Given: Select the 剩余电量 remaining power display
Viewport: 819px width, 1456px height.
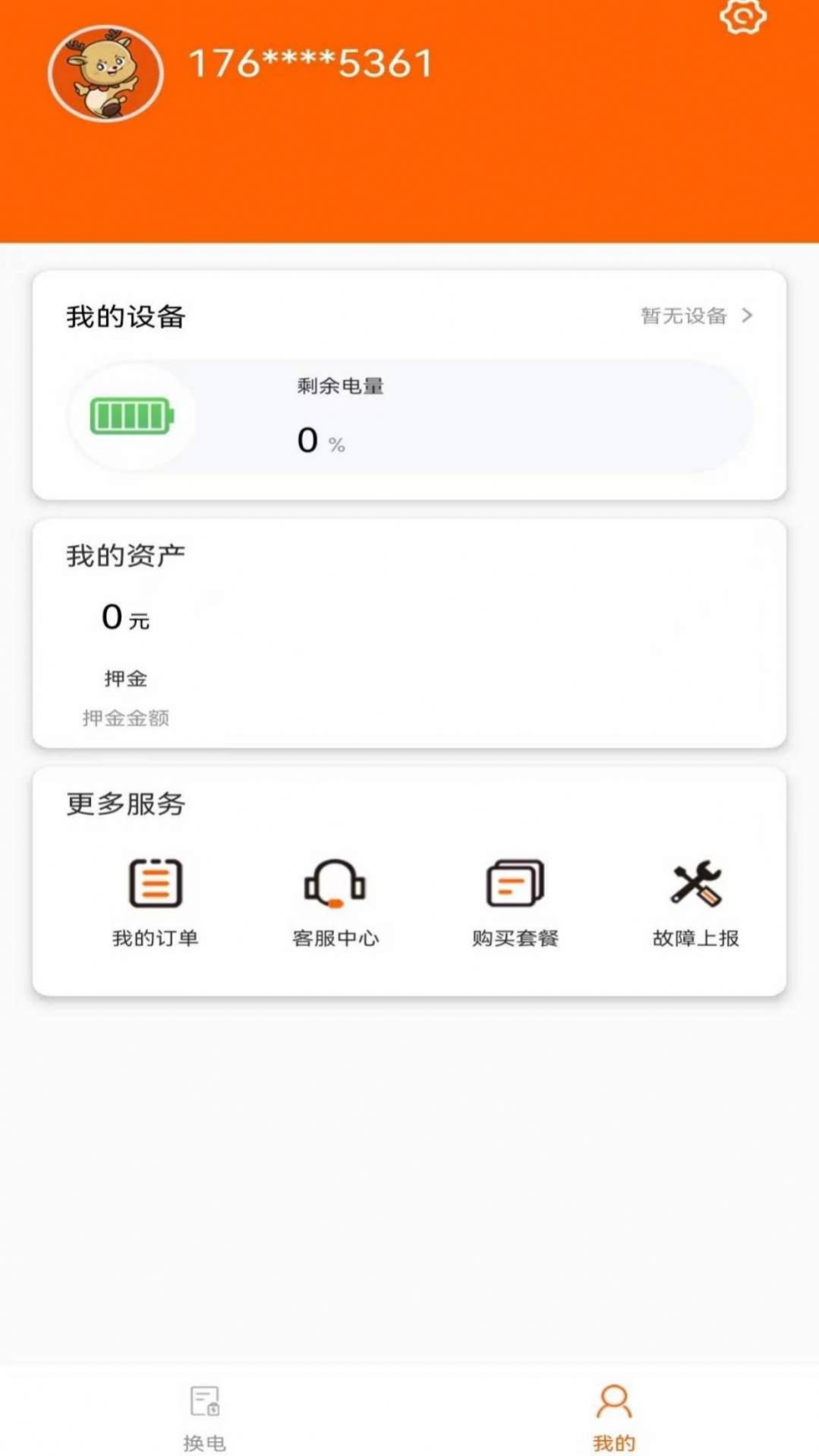Looking at the screenshot, I should coord(339,386).
